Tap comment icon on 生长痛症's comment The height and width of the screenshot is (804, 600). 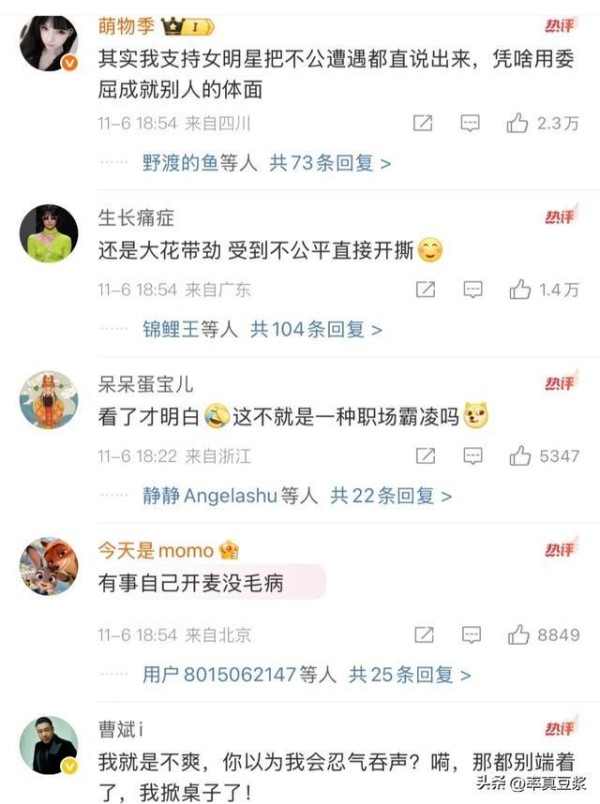tap(472, 289)
